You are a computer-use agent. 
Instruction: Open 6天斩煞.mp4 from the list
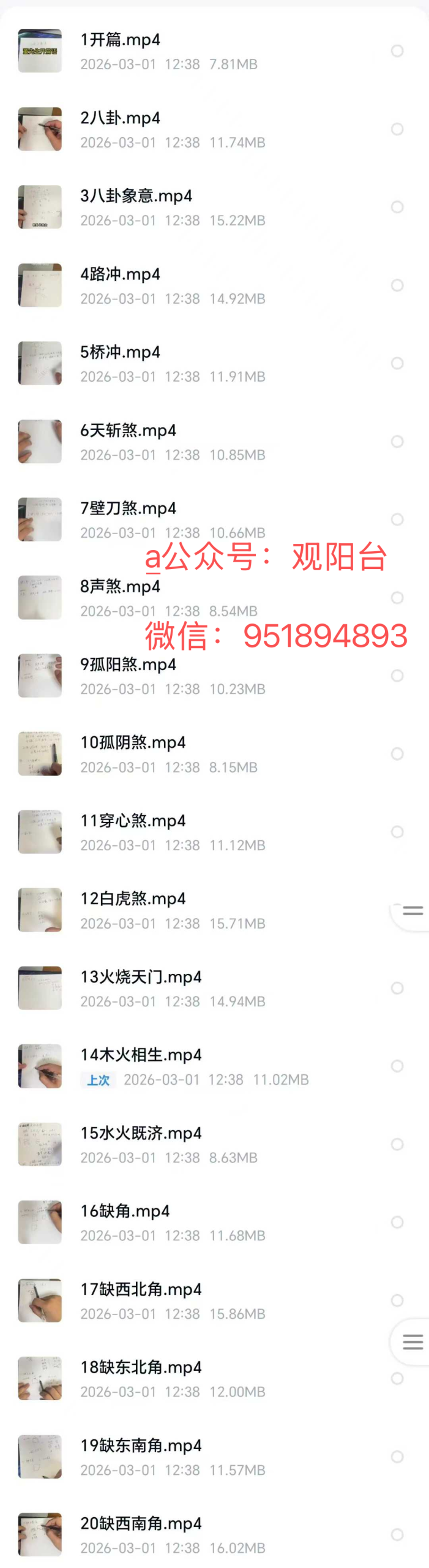coord(214,442)
